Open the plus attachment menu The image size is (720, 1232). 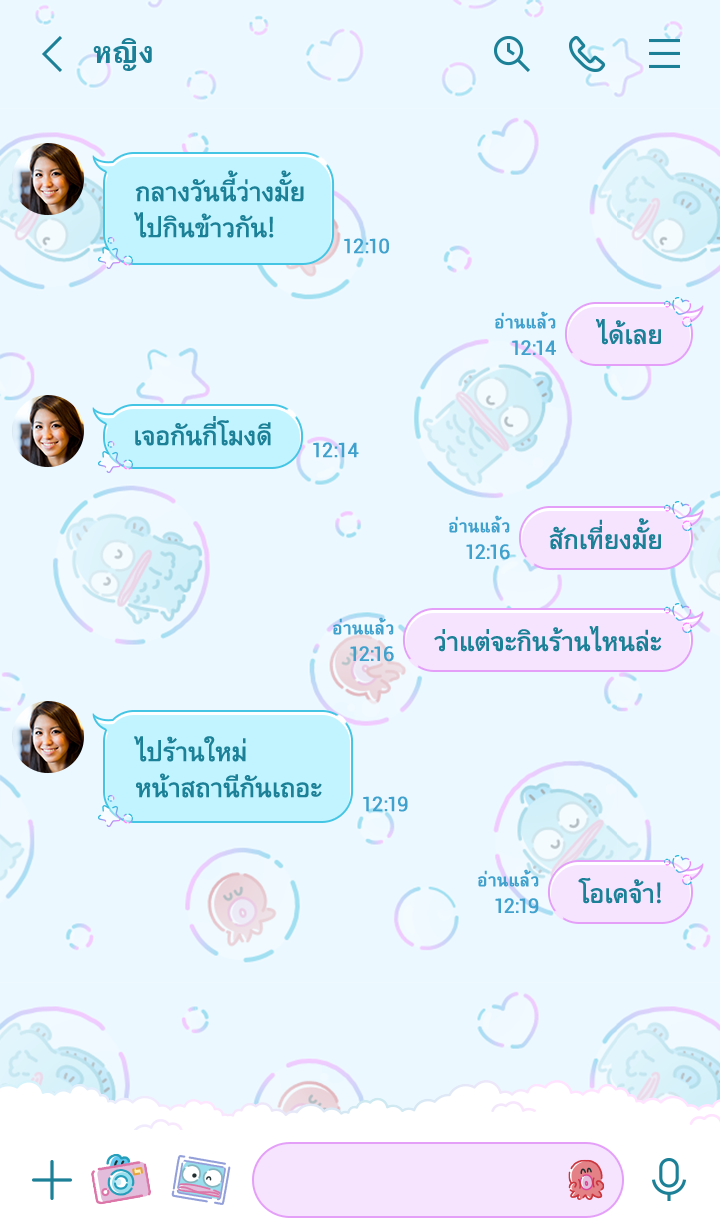pyautogui.click(x=51, y=1180)
